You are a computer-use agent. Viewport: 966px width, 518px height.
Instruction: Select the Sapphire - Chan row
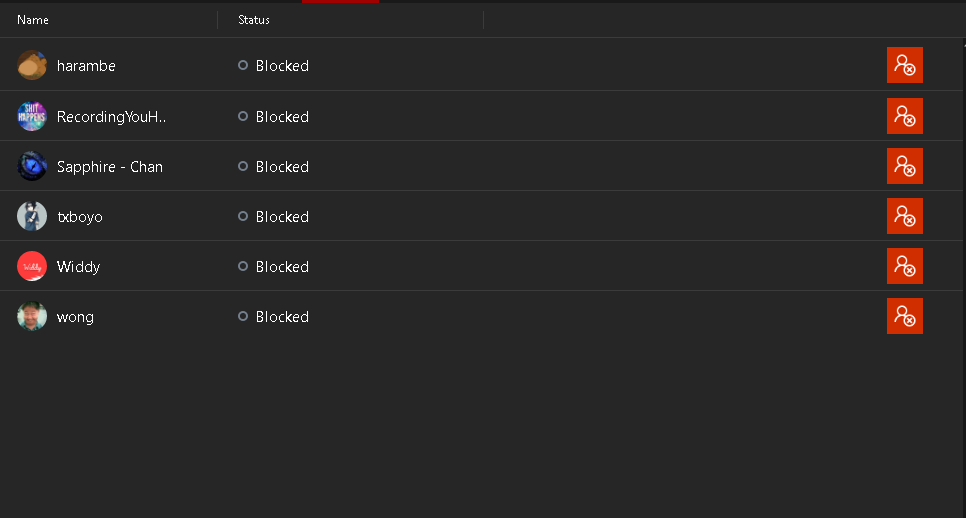pyautogui.click(x=109, y=167)
